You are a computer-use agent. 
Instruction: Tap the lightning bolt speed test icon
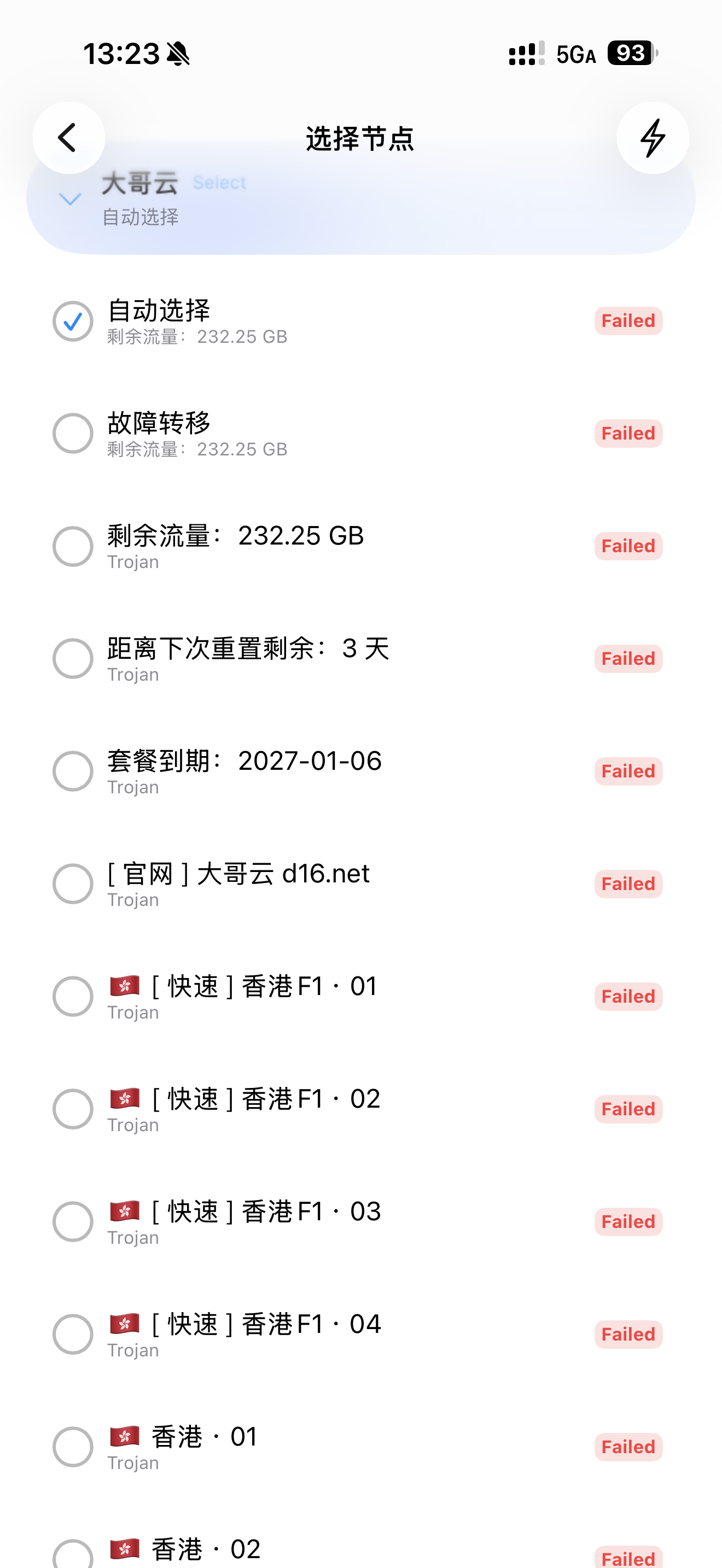click(653, 138)
